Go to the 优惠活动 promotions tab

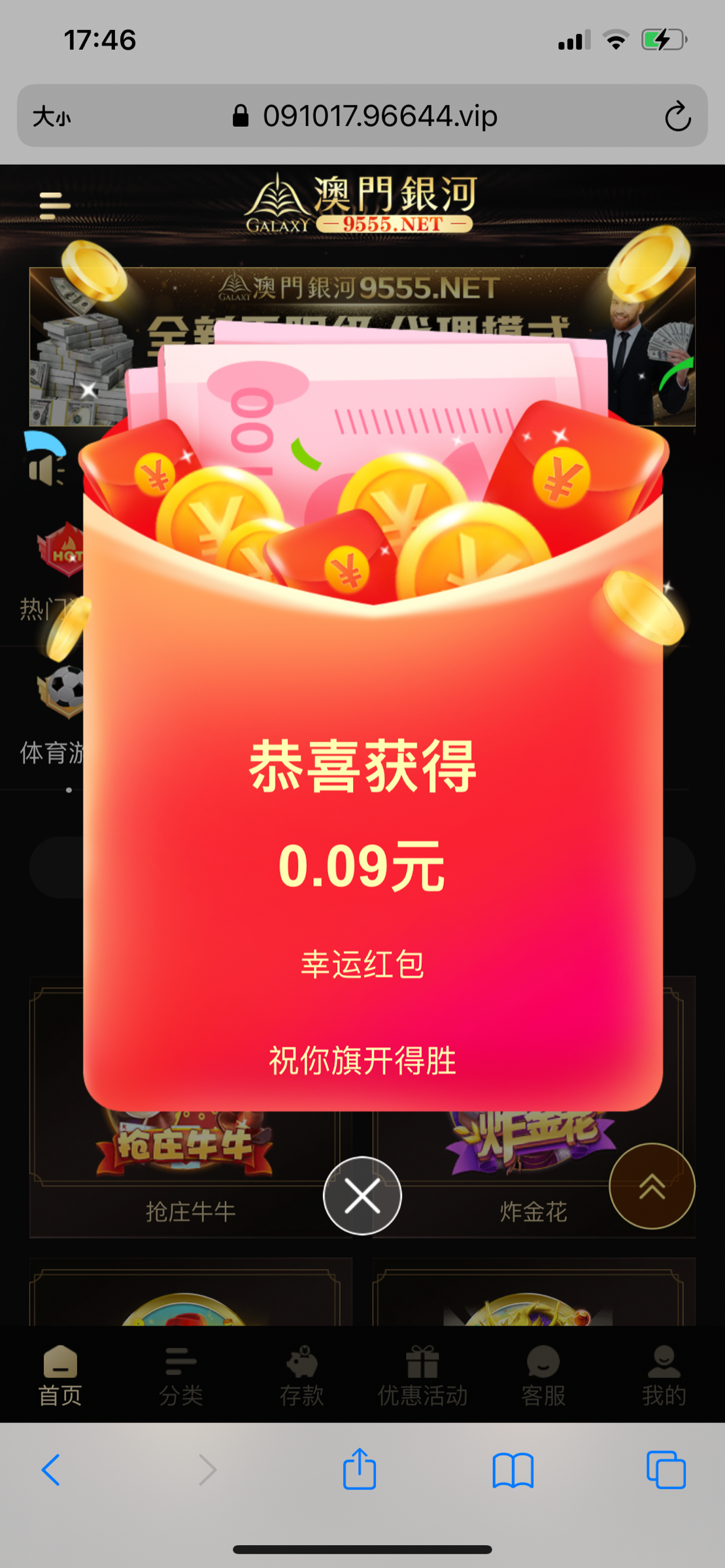tap(422, 1375)
